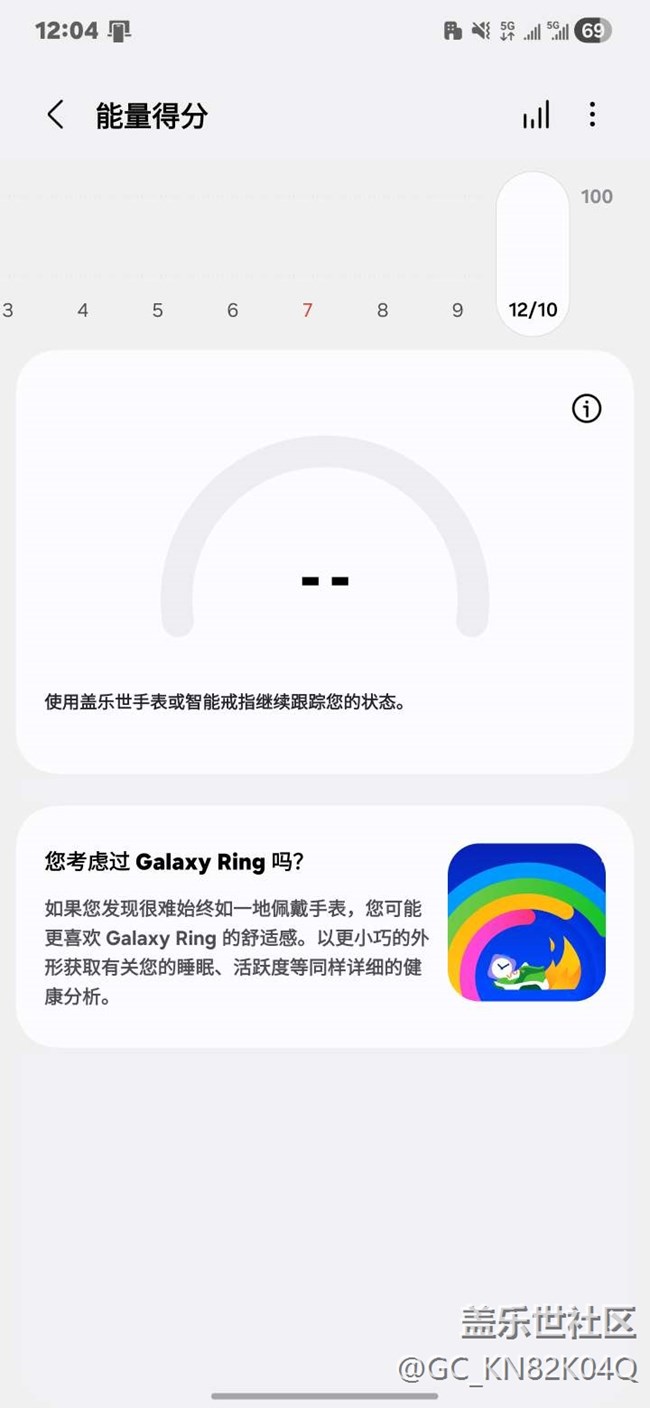Image resolution: width=650 pixels, height=1408 pixels.
Task: Select day 8 in the date strip
Action: [x=382, y=310]
